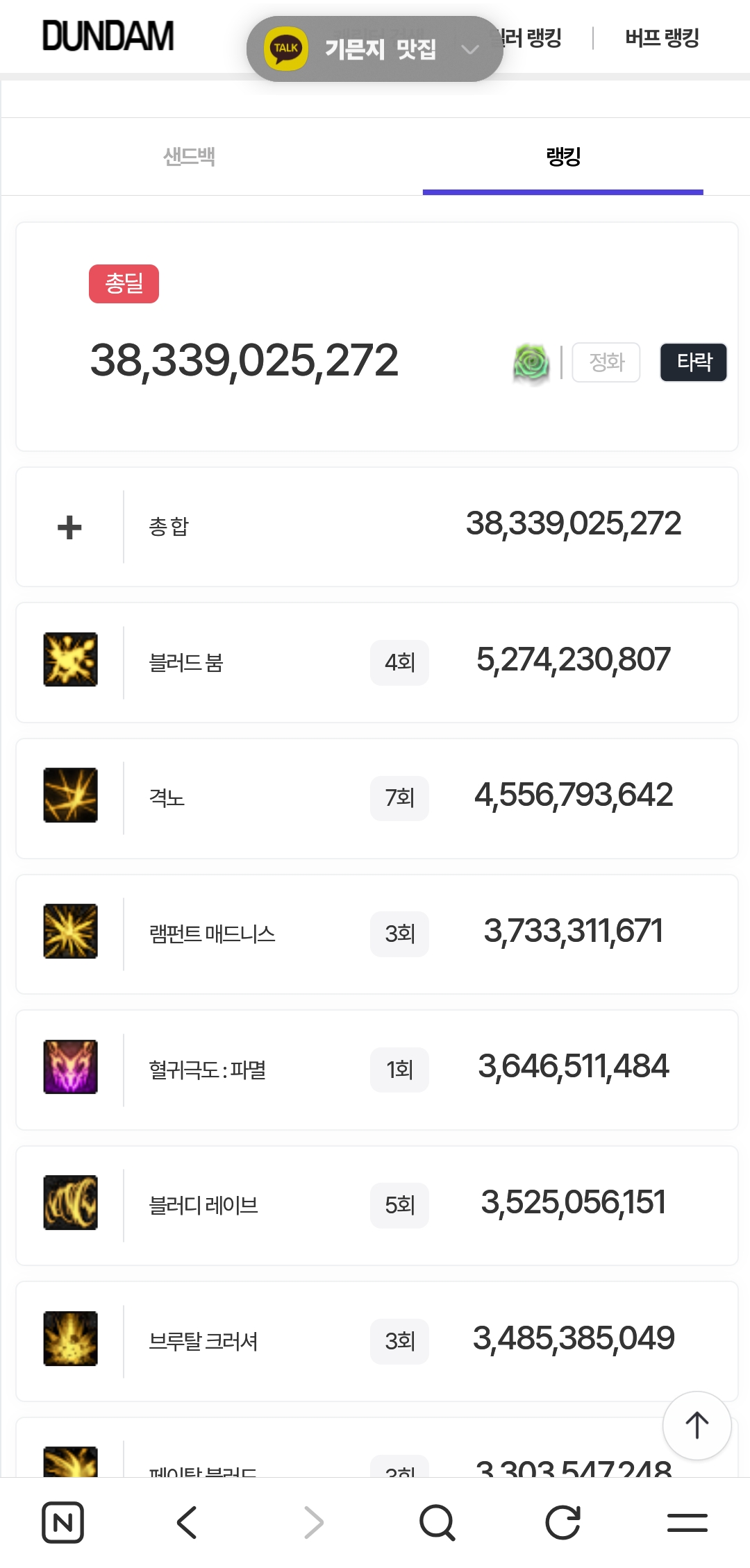The width and height of the screenshot is (750, 1568).
Task: Expand the 총합 row with plus icon
Action: (69, 527)
